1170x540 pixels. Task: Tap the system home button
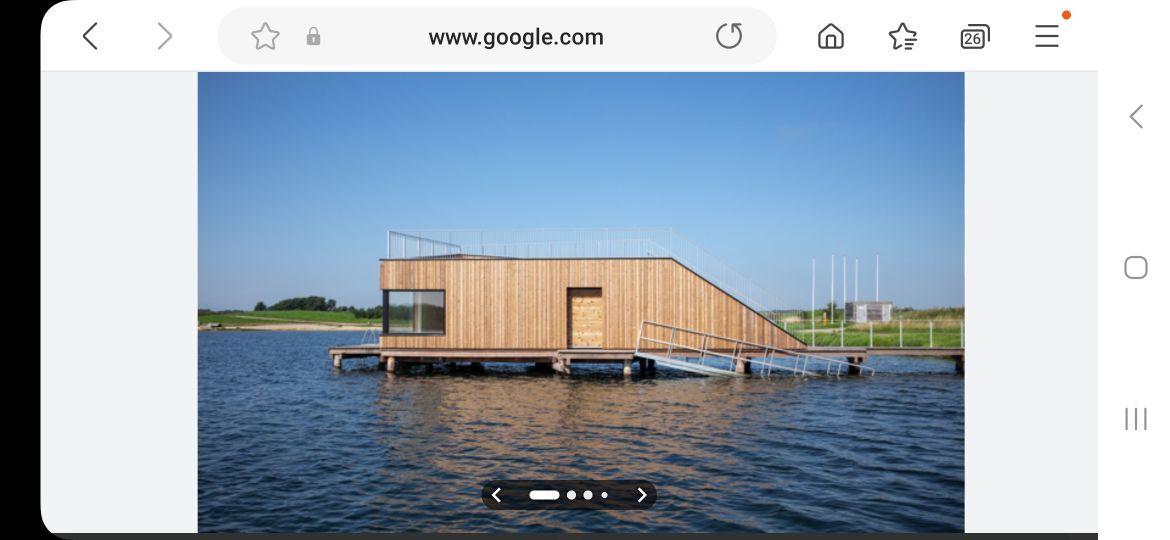[1135, 268]
